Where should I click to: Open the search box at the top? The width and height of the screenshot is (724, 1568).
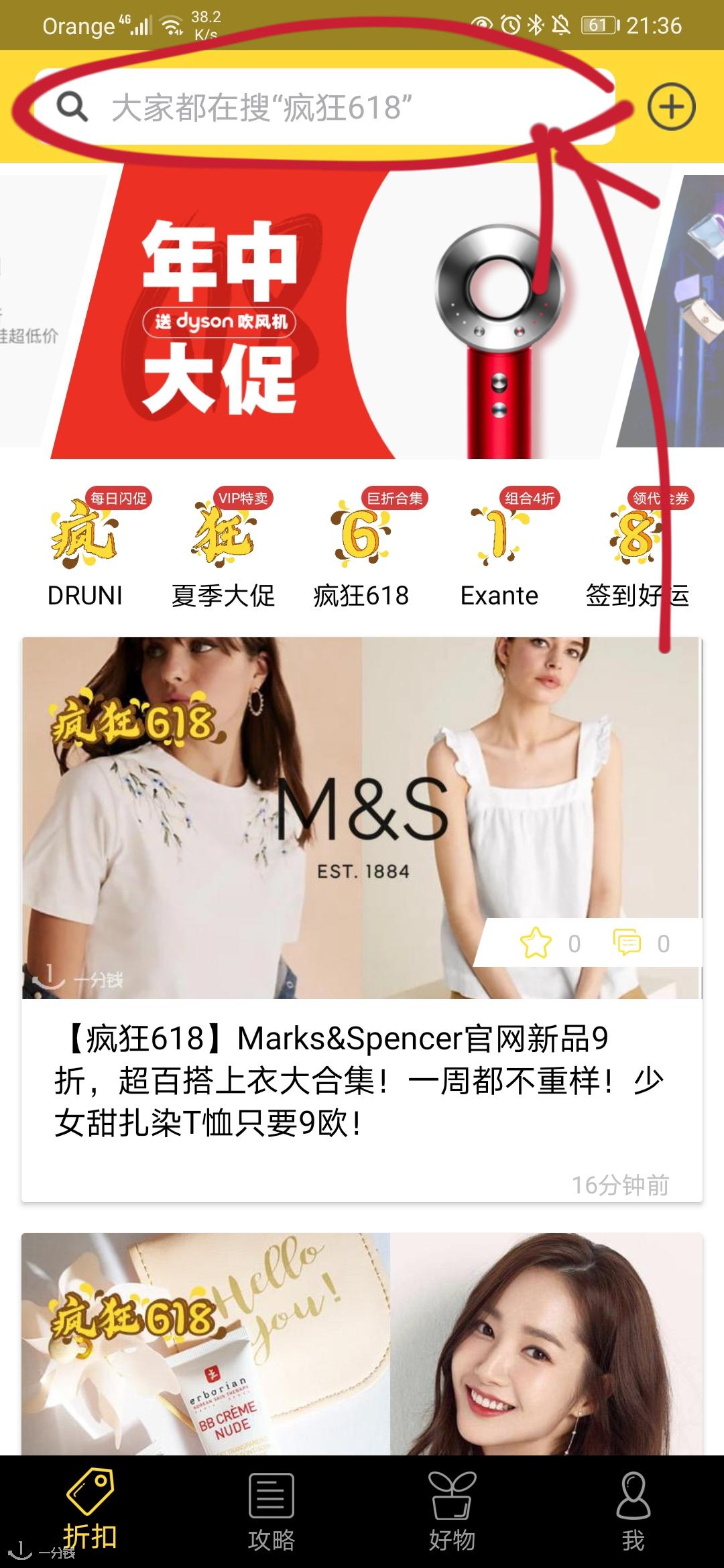[x=322, y=107]
